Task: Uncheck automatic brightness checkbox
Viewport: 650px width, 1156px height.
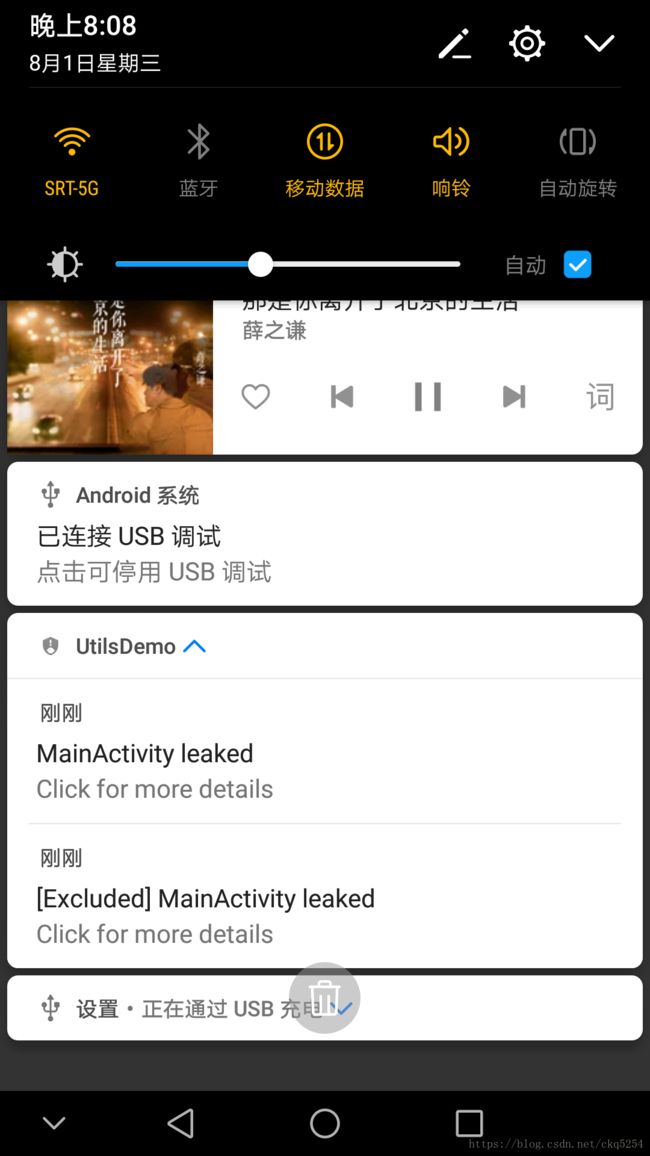Action: pos(577,264)
